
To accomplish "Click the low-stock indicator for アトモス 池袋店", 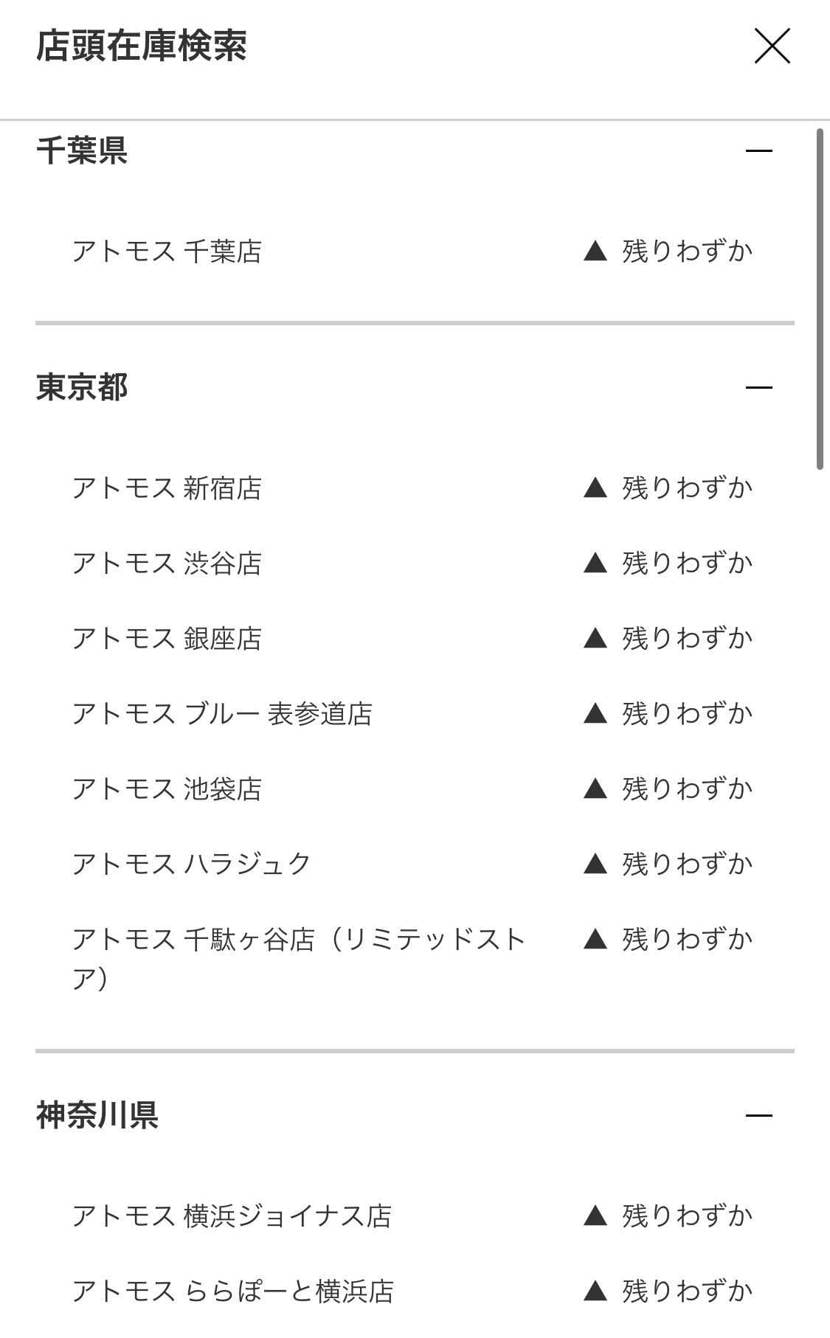I will pos(596,788).
